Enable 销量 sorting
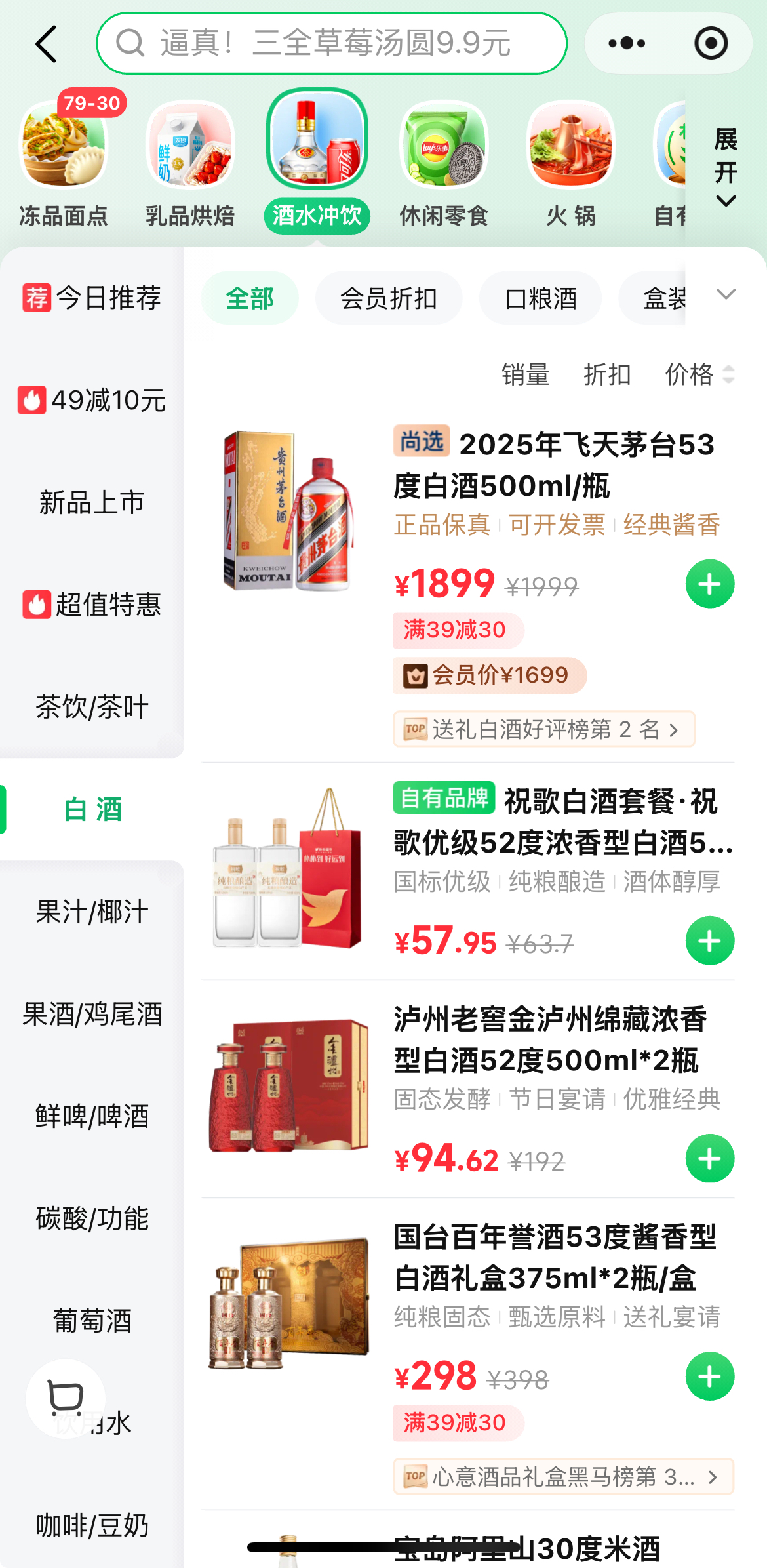The width and height of the screenshot is (767, 1568). coord(526,374)
